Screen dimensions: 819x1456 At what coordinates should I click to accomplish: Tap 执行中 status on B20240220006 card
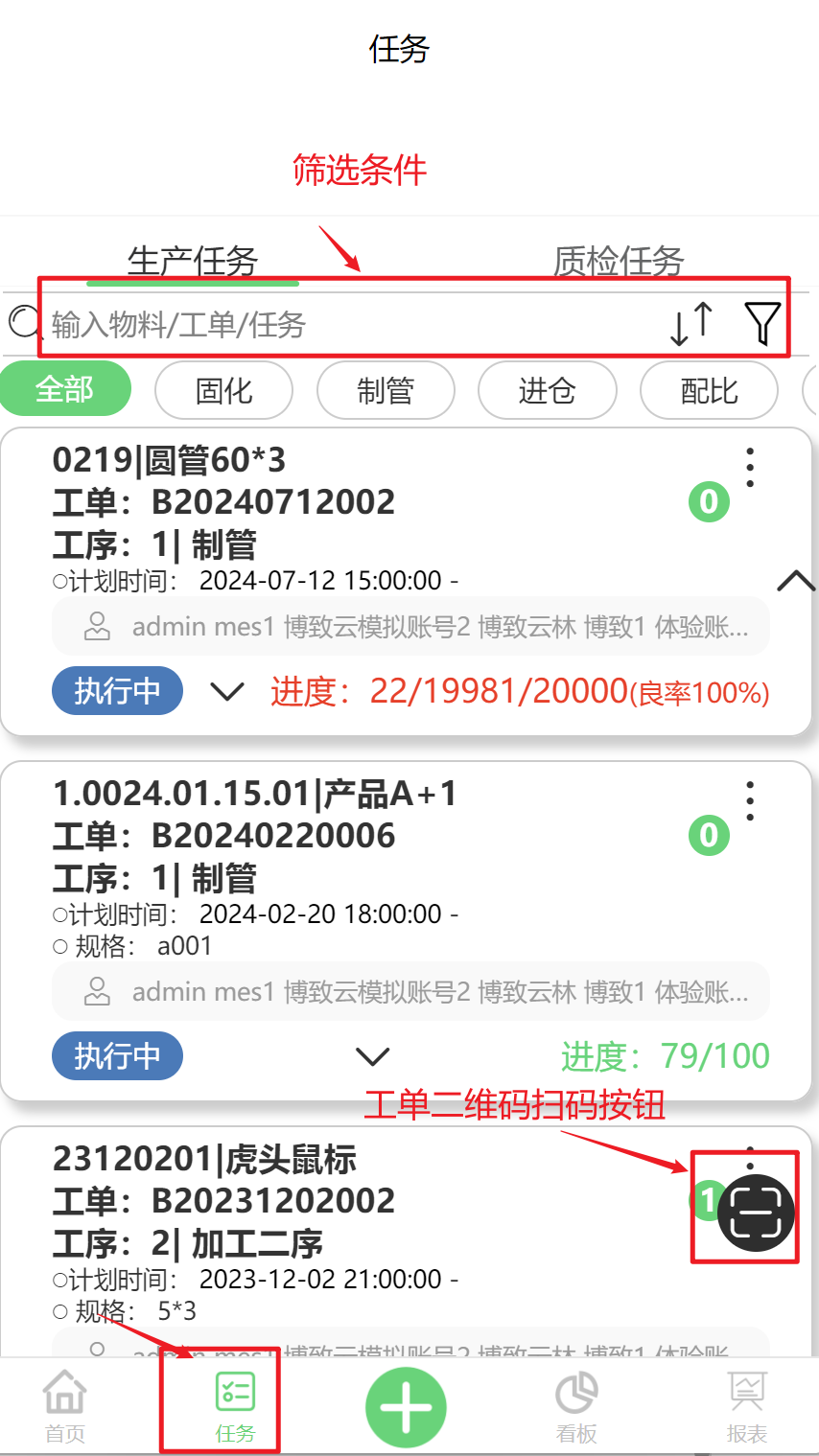coord(117,1055)
